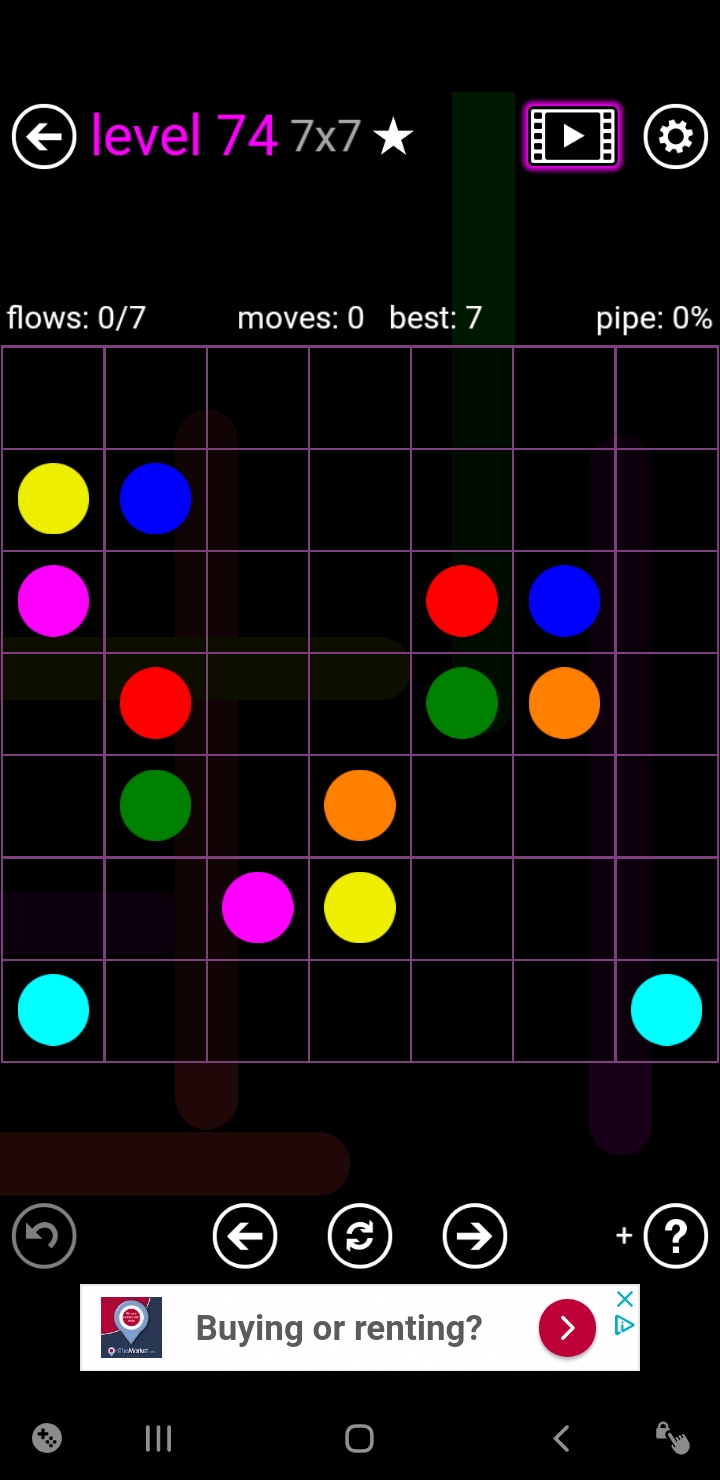The width and height of the screenshot is (720, 1480).
Task: Undo the last move
Action: (x=44, y=1236)
